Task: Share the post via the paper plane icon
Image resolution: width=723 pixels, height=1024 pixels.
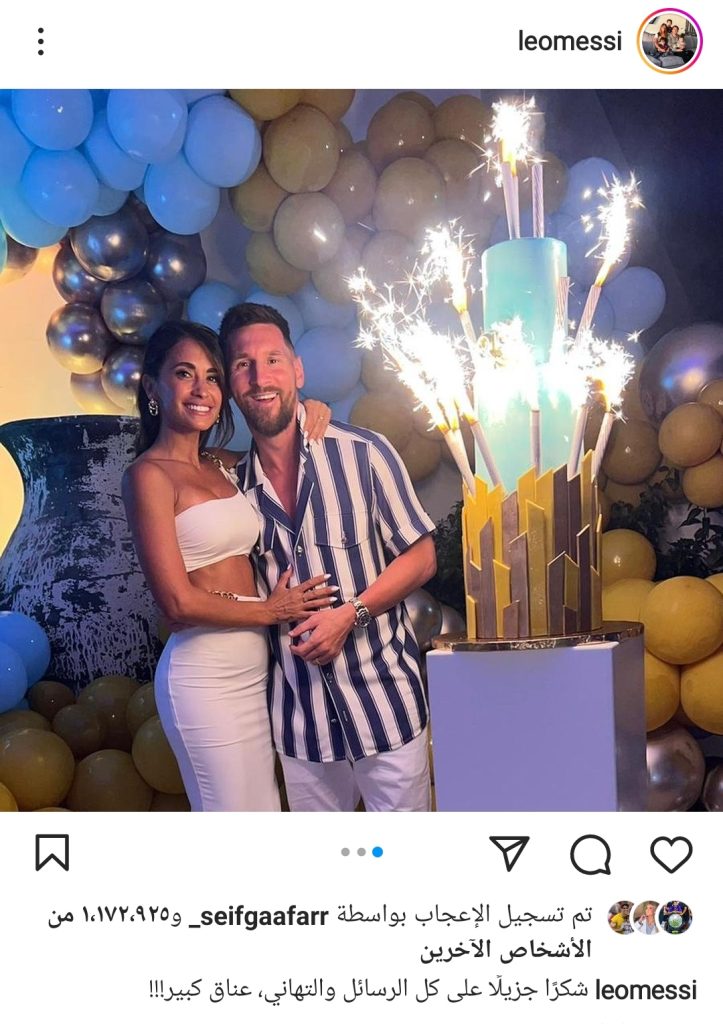Action: 510,853
